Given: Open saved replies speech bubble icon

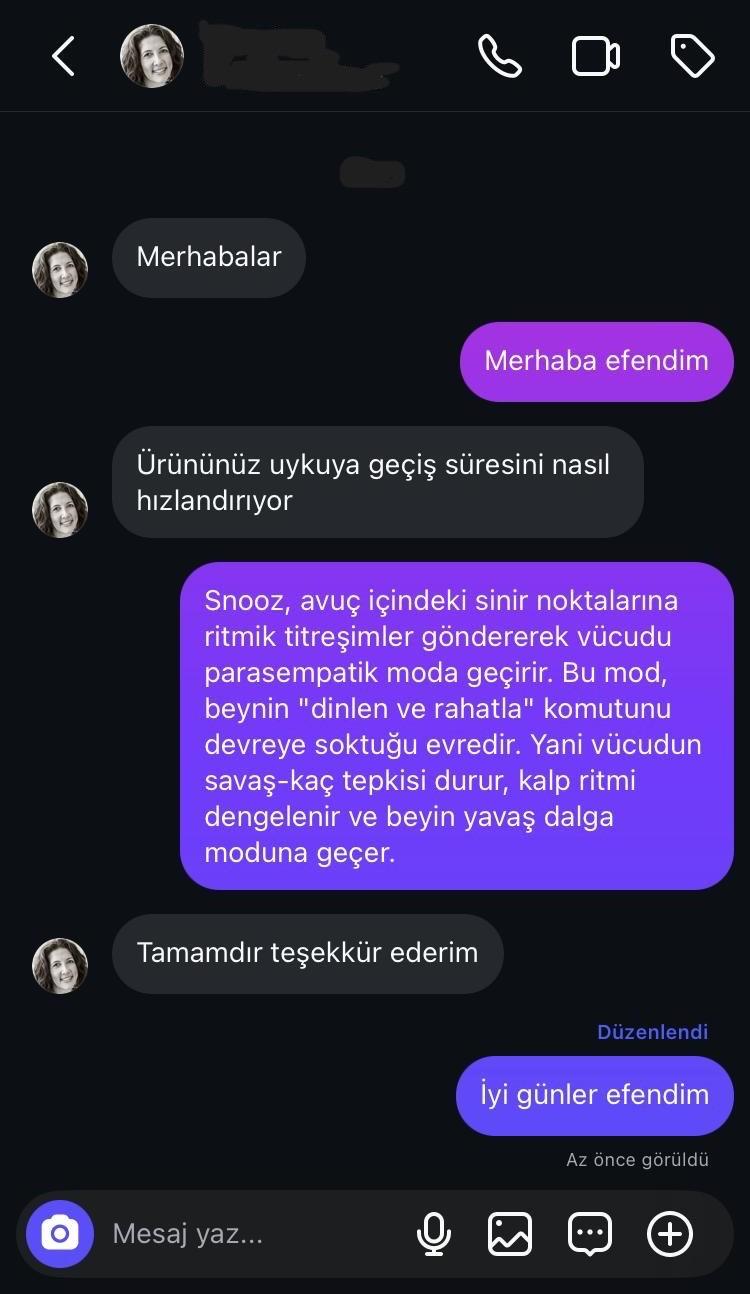Looking at the screenshot, I should pos(590,1234).
